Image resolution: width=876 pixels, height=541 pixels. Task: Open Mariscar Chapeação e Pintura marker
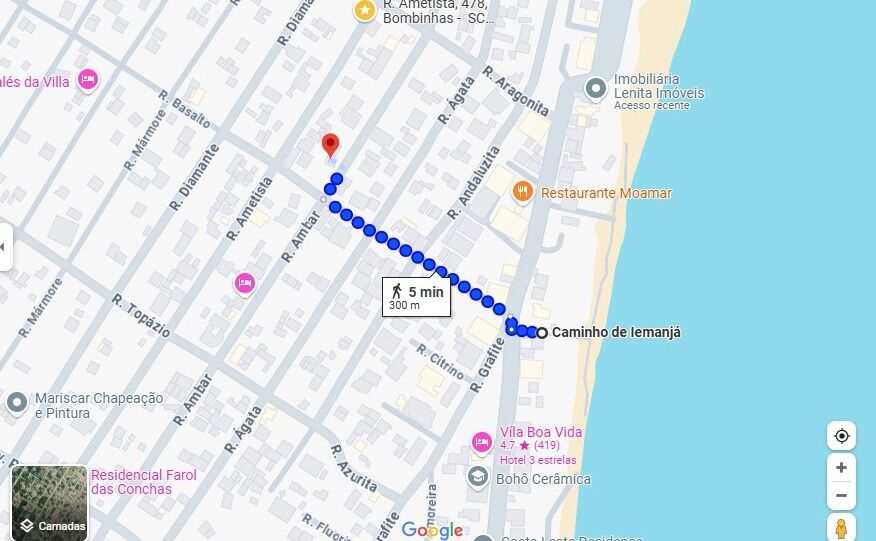pos(17,403)
